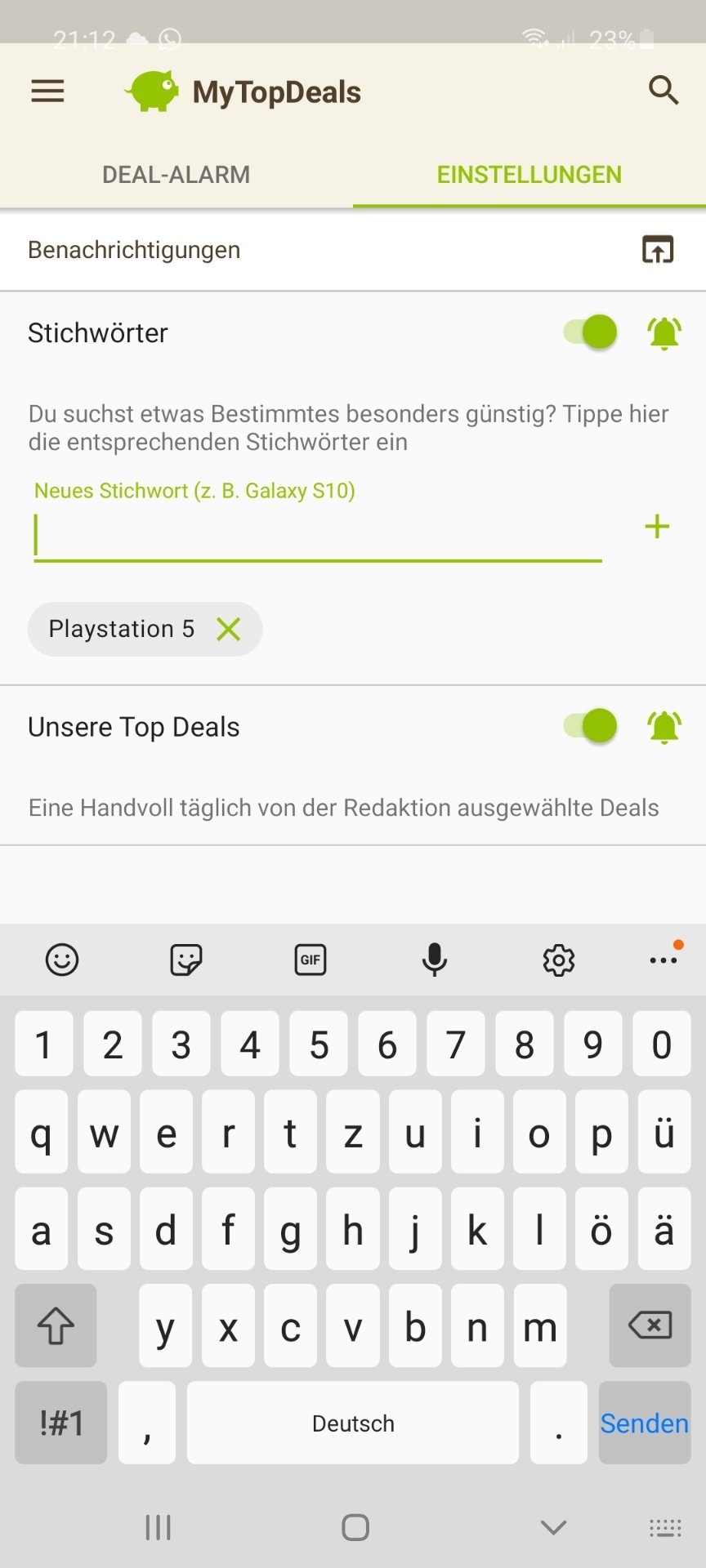This screenshot has height=1568, width=706.
Task: Disable the Stichwörter toggle
Action: click(x=591, y=332)
